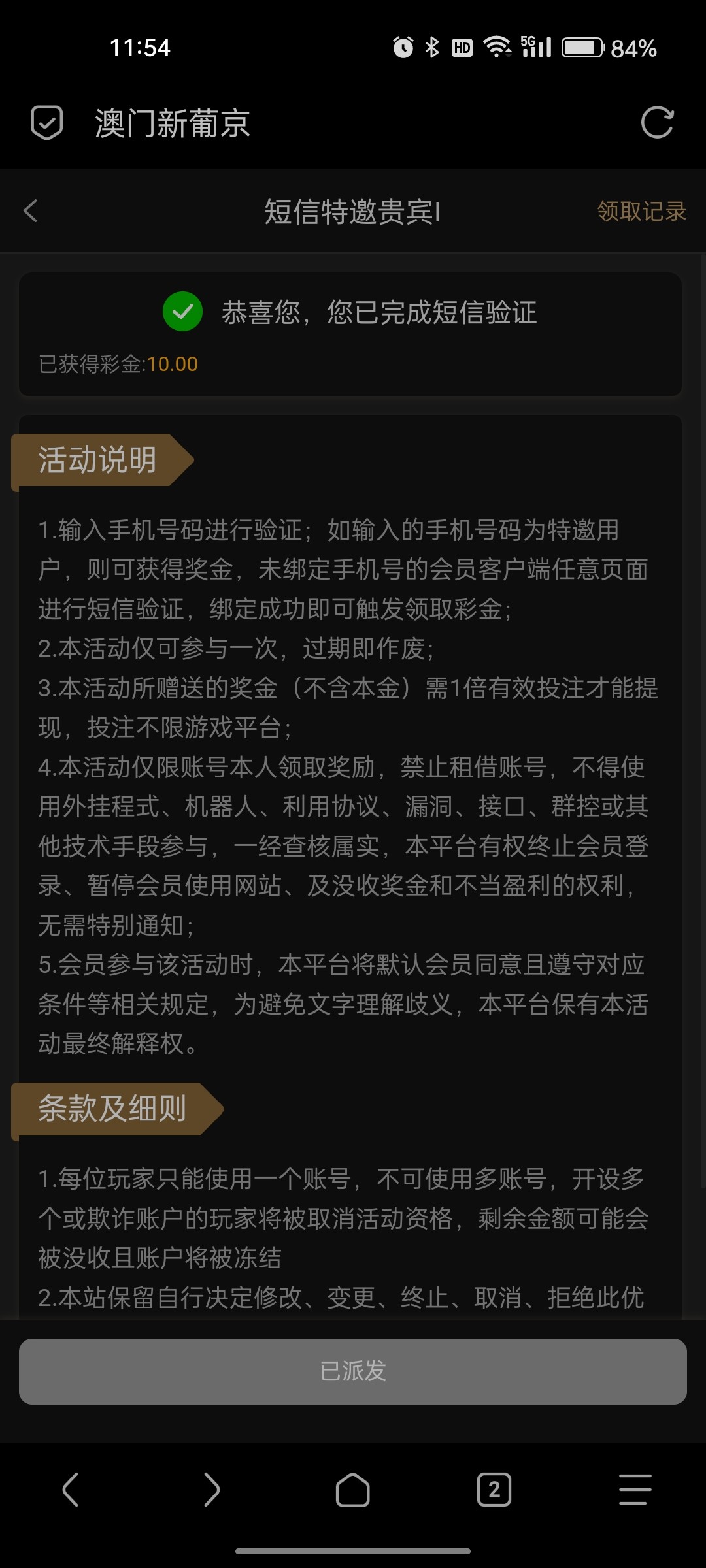Tap the Bluetooth status bar icon

[x=431, y=46]
